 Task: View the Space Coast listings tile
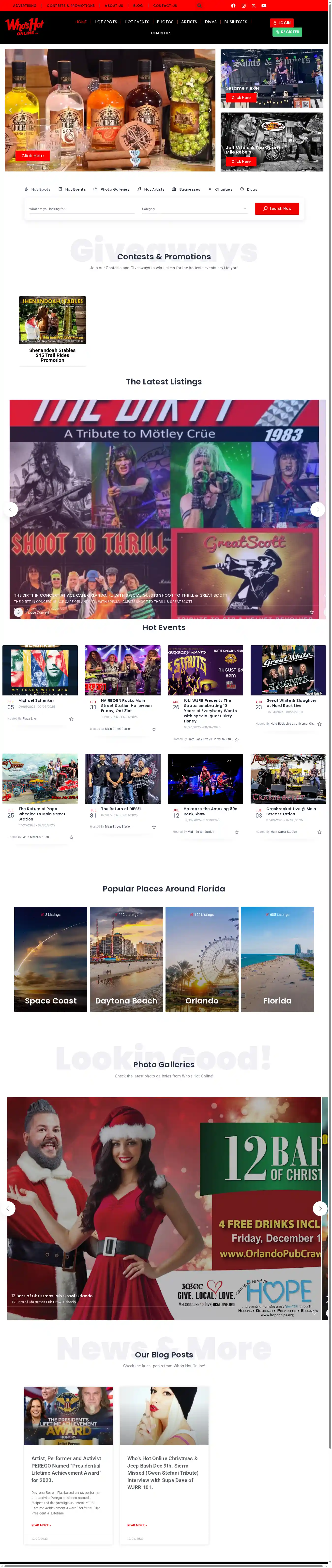51,959
